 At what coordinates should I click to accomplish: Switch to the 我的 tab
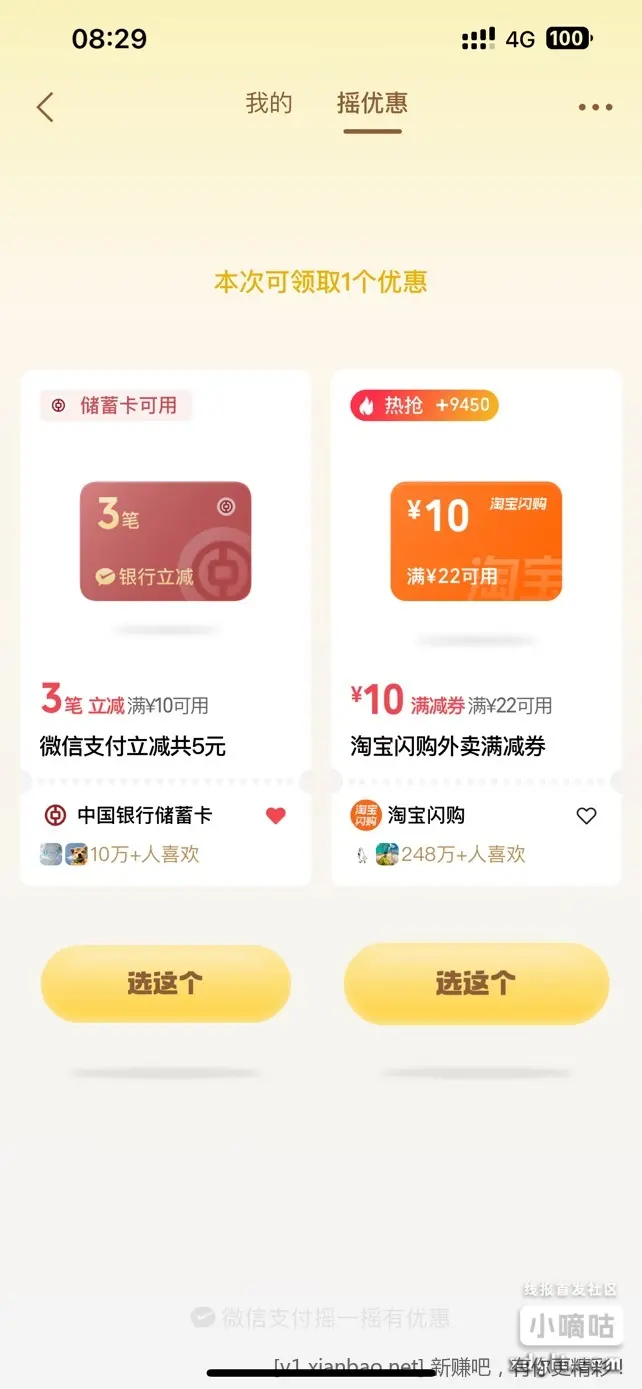(269, 103)
